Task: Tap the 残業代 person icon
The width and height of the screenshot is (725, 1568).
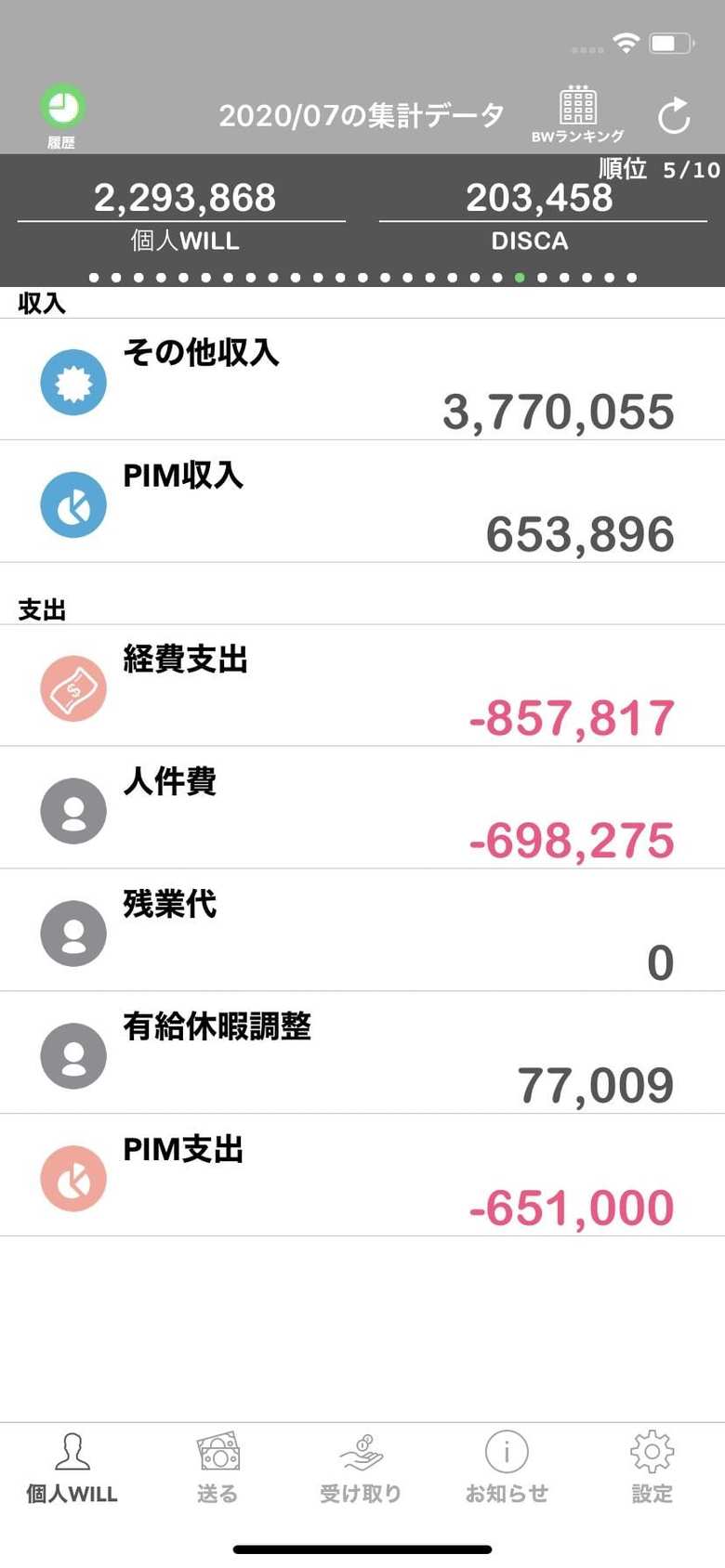Action: click(x=72, y=932)
